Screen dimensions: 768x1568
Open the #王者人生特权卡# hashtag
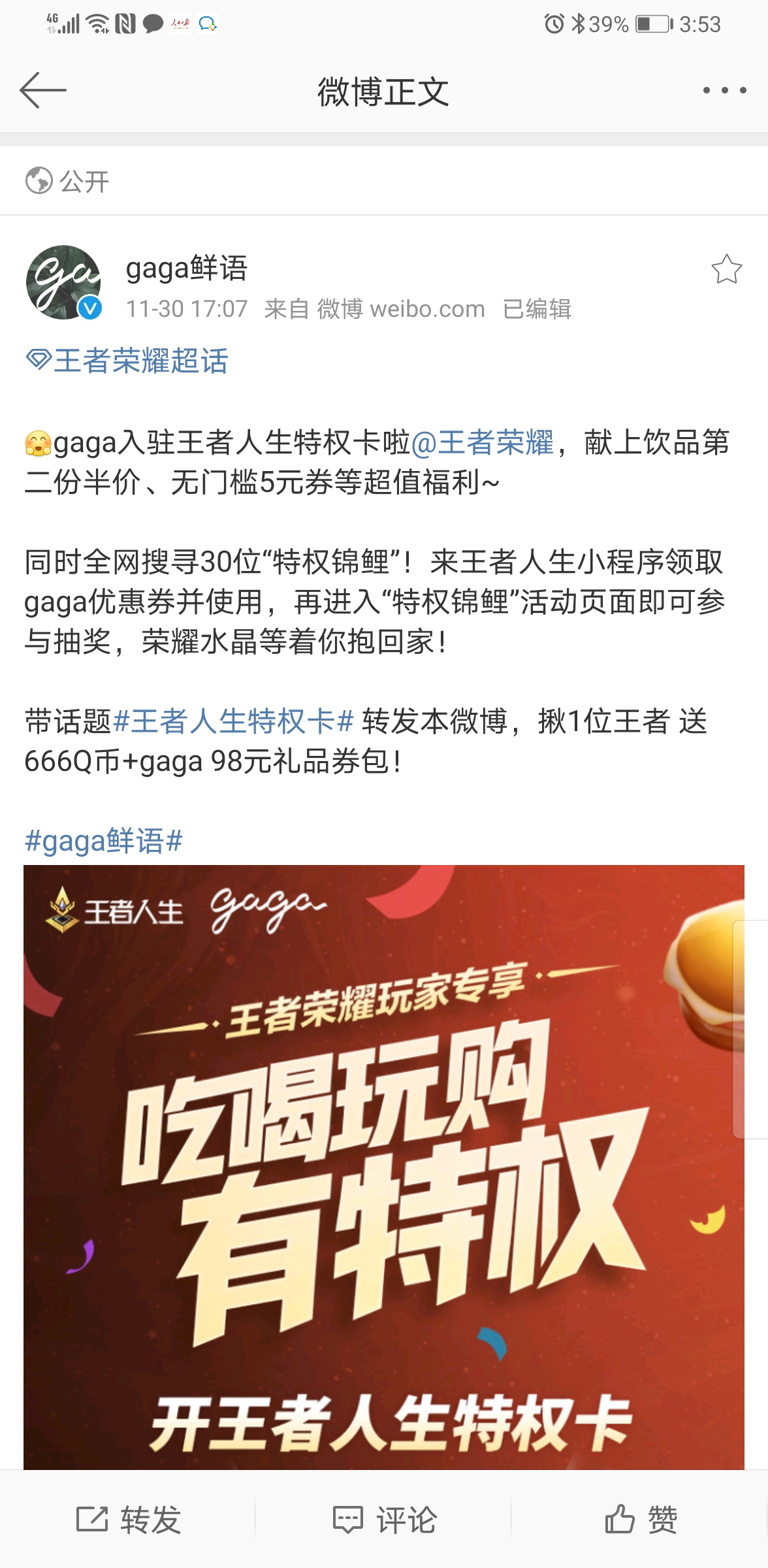(x=234, y=721)
